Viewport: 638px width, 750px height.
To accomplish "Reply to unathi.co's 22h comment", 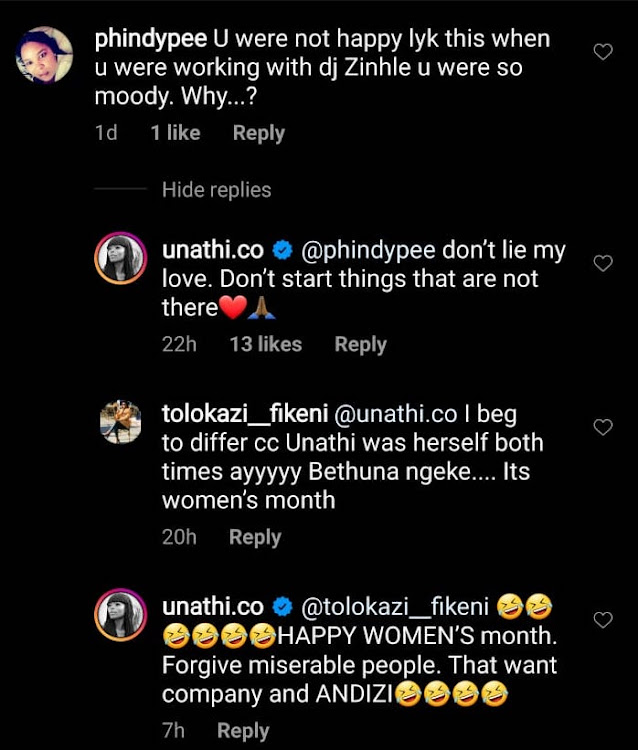I will pyautogui.click(x=361, y=345).
